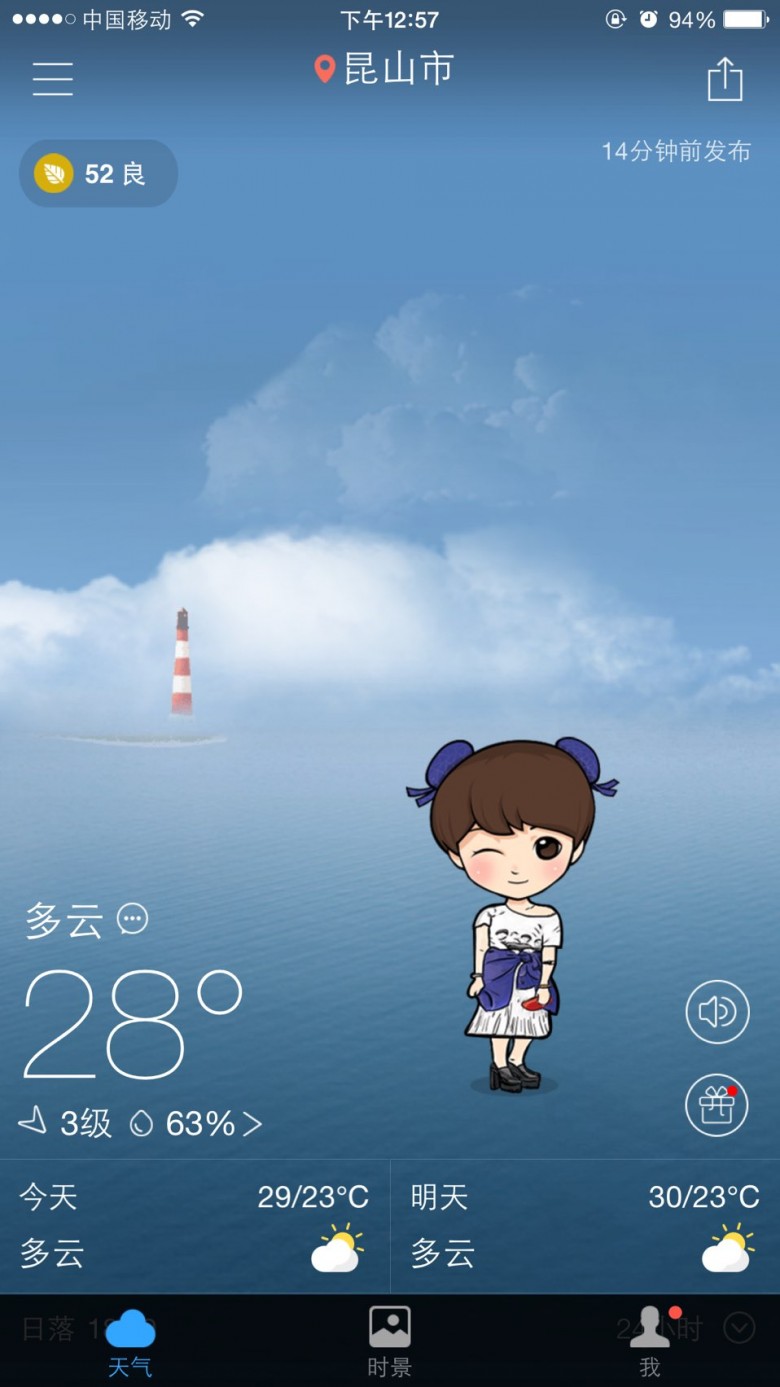Switch to the 我 tab

(x=650, y=1342)
